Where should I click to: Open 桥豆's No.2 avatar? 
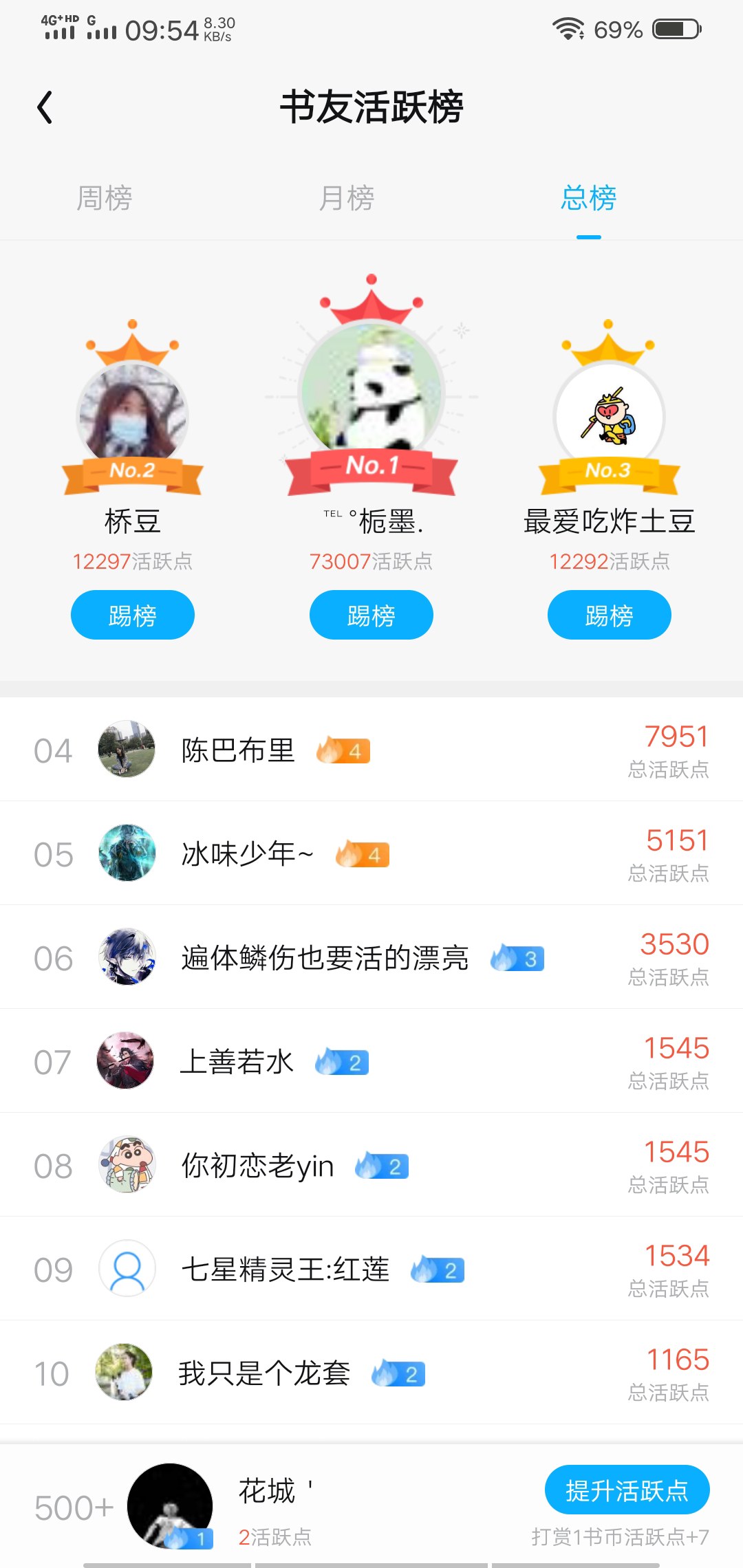pyautogui.click(x=133, y=415)
